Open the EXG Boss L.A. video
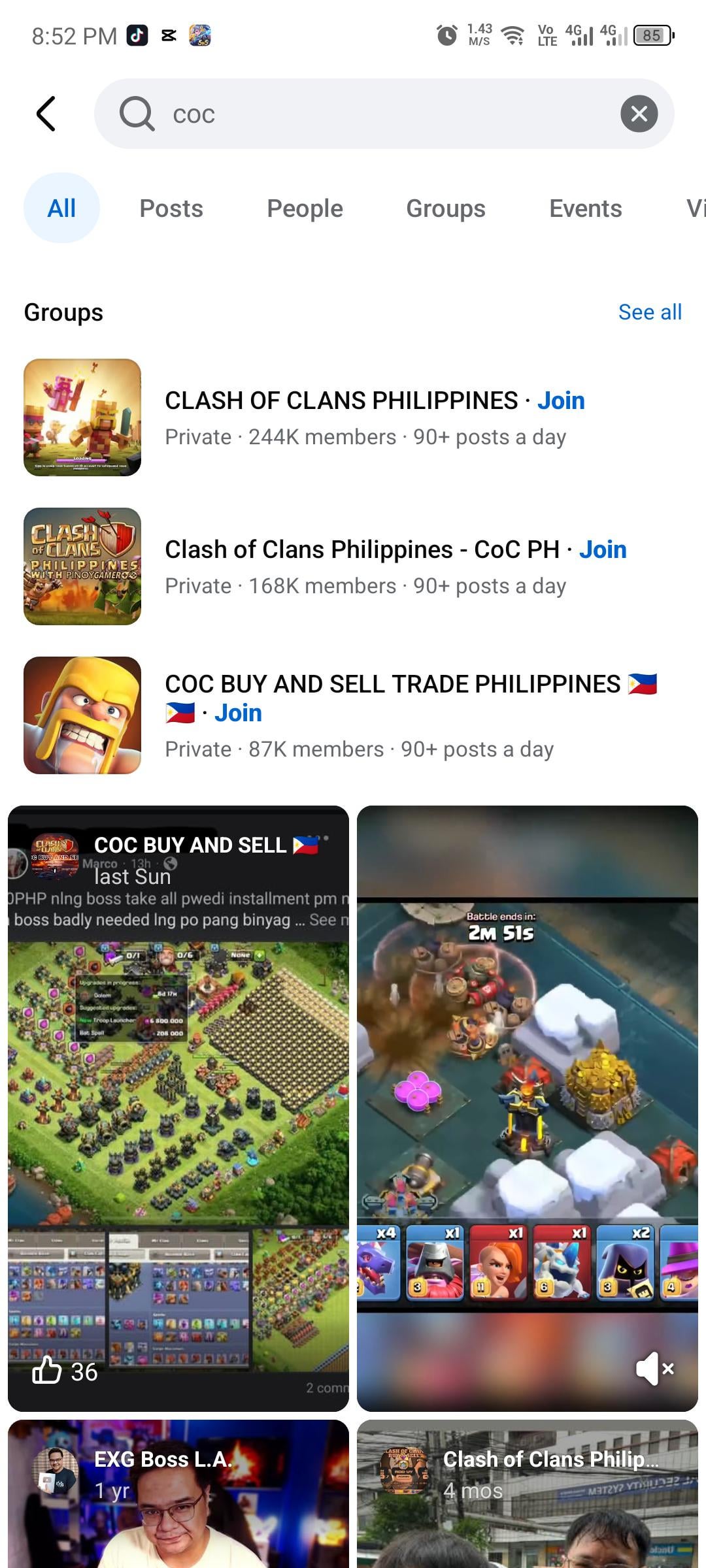 pos(178,1496)
